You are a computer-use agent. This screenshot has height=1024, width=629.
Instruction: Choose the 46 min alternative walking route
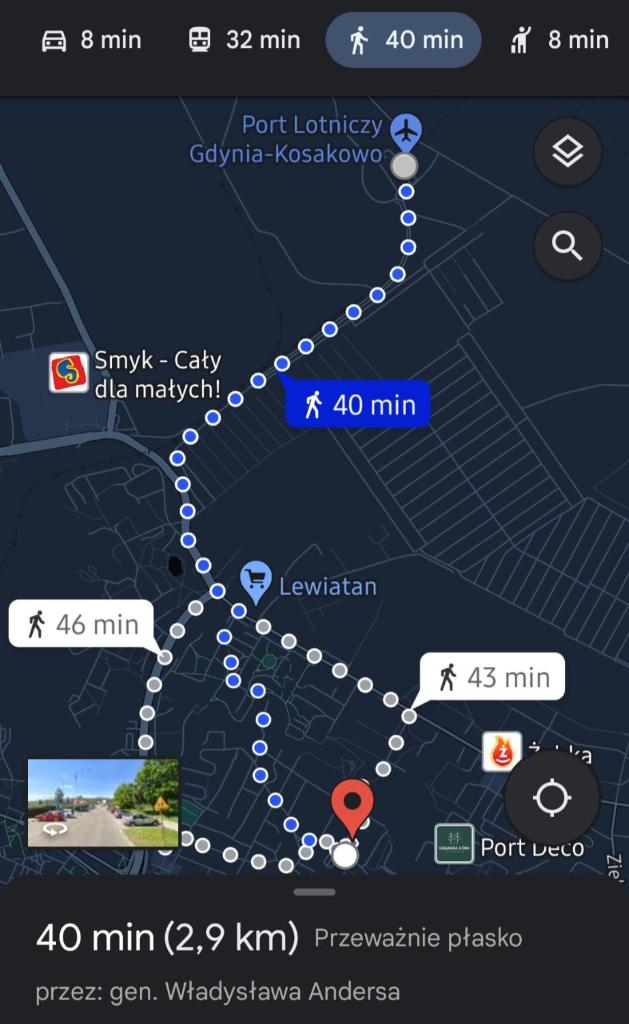pyautogui.click(x=82, y=624)
